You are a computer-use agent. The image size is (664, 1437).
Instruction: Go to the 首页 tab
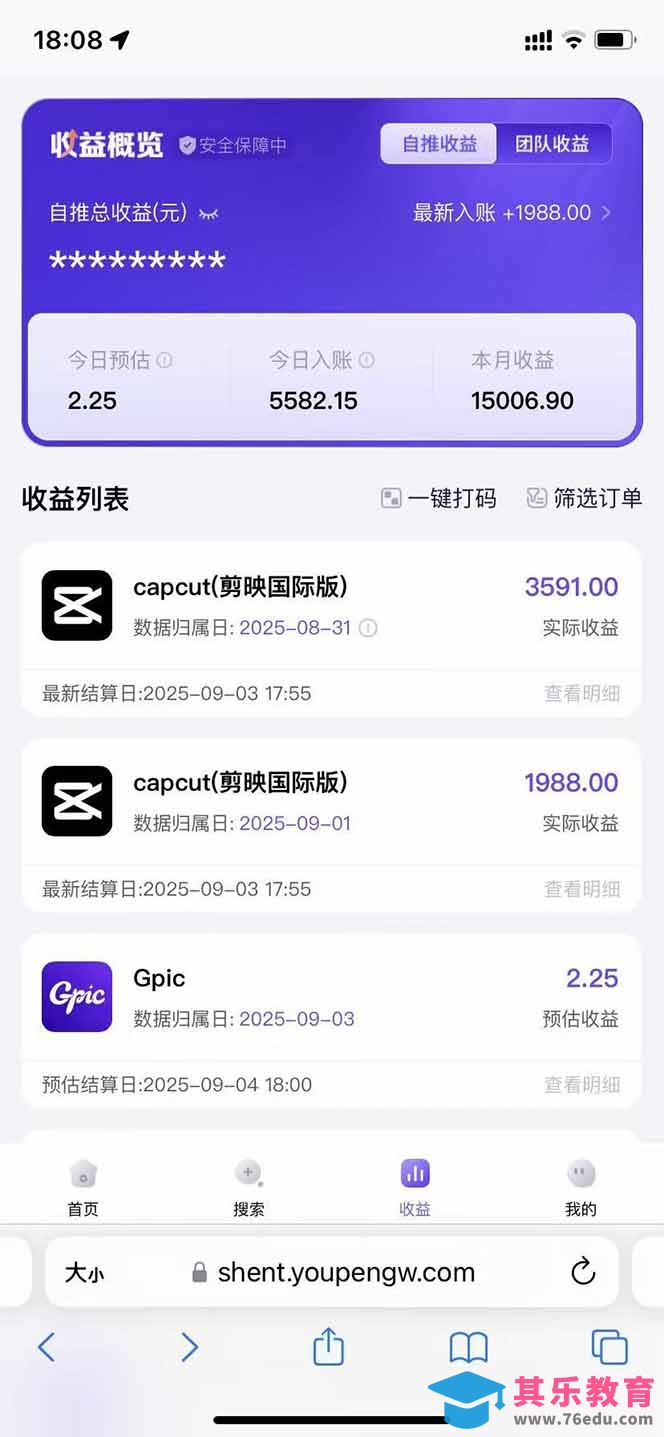(83, 1187)
